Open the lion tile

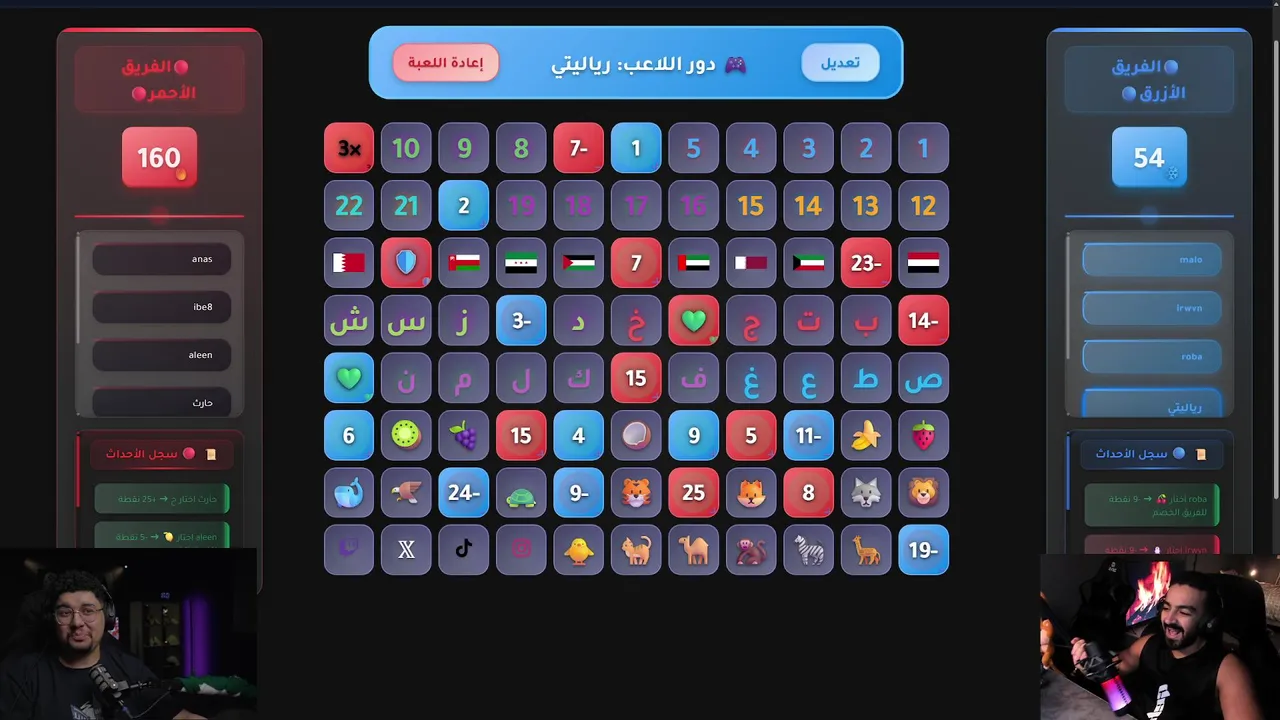[x=923, y=493]
